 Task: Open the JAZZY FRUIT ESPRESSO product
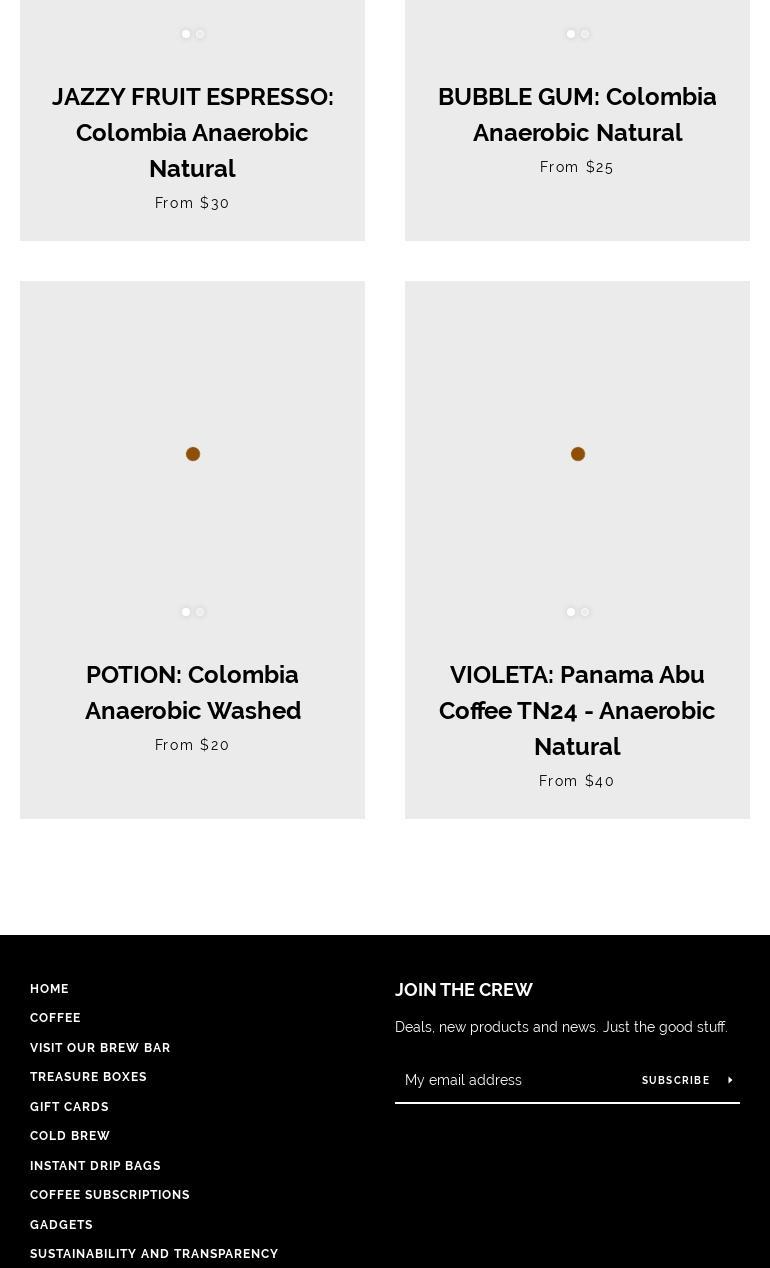tap(192, 132)
